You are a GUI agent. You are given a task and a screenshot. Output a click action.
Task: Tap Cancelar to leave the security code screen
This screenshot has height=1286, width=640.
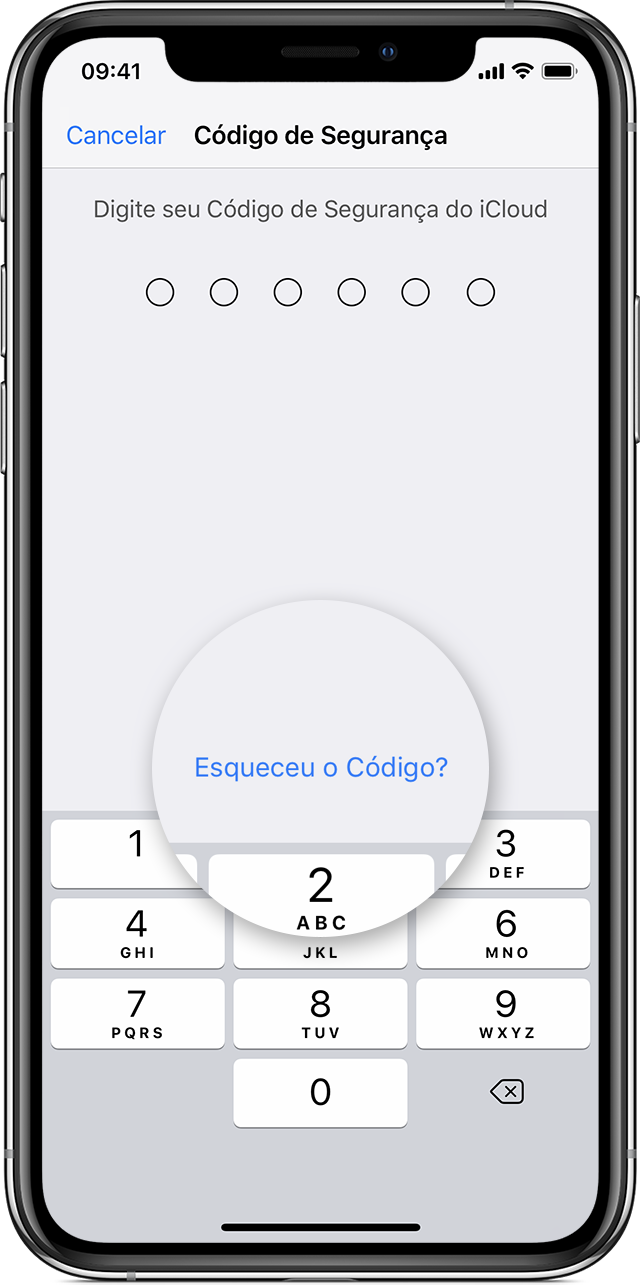click(x=116, y=136)
